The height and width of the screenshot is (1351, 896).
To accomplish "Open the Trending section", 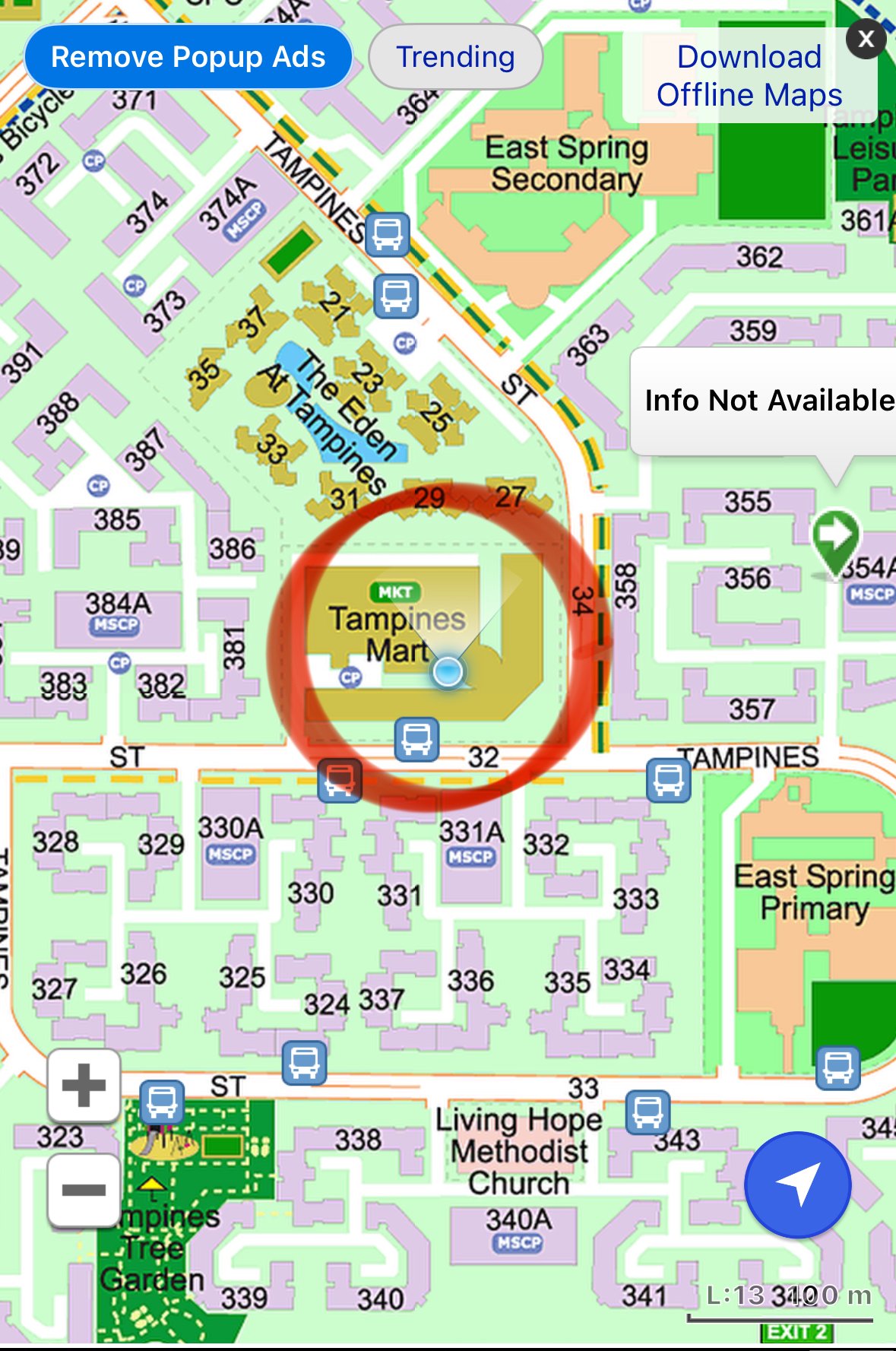I will pyautogui.click(x=455, y=57).
